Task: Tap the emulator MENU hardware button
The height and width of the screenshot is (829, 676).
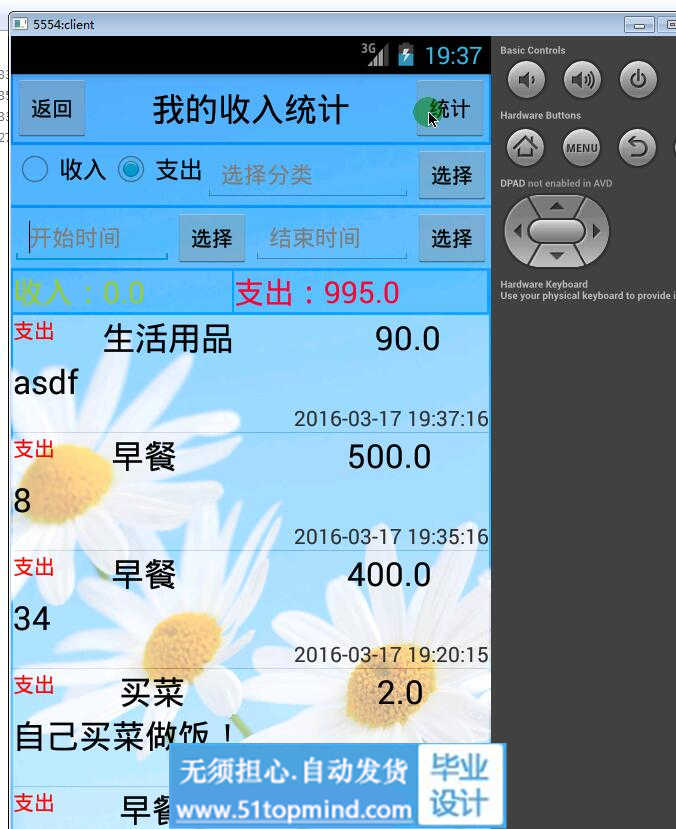Action: click(581, 148)
